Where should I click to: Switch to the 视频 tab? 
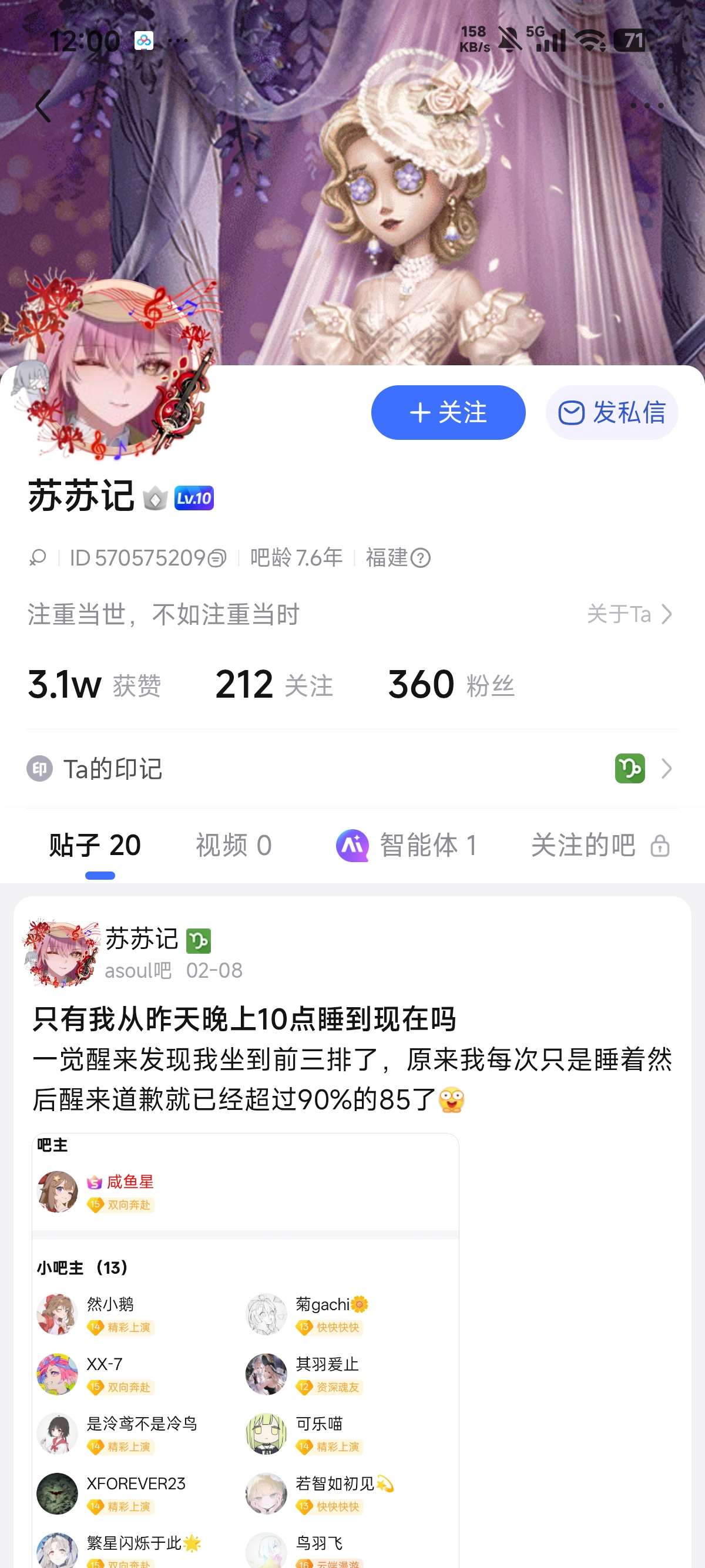click(233, 845)
